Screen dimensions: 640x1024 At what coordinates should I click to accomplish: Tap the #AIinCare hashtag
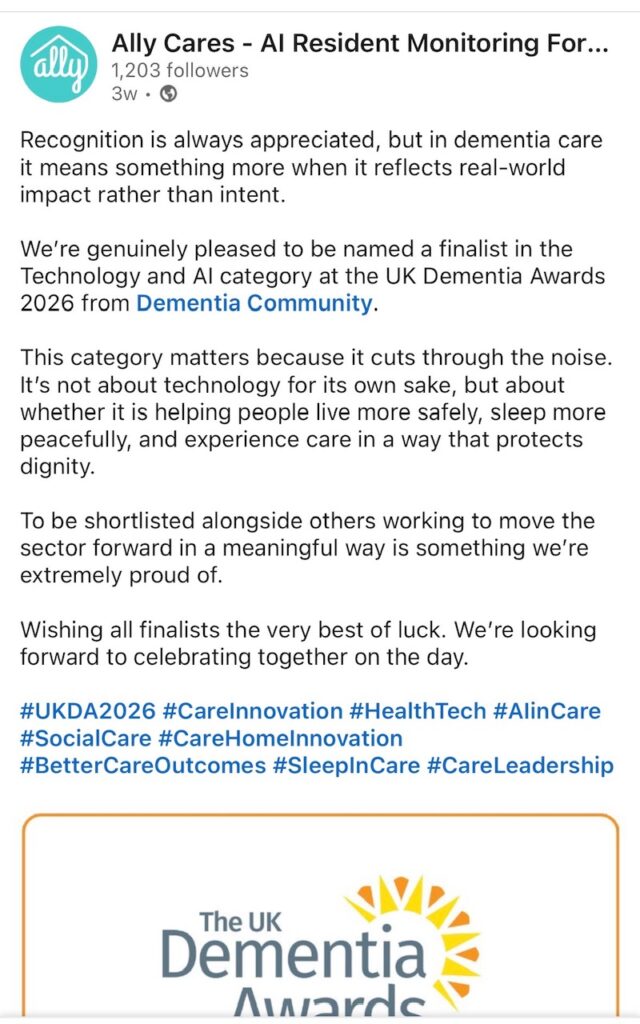pyautogui.click(x=547, y=711)
